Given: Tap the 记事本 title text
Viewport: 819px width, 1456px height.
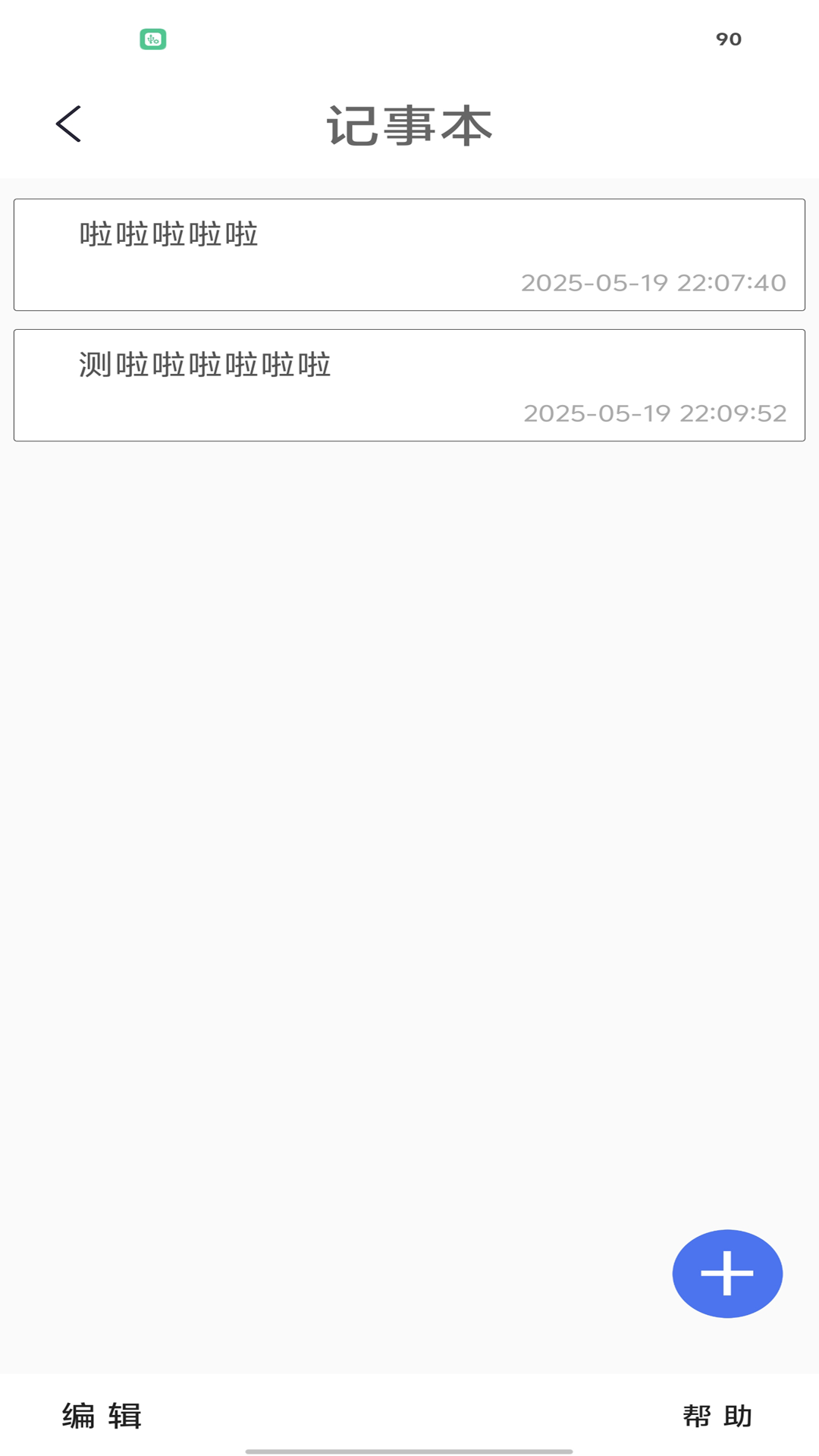Looking at the screenshot, I should click(x=409, y=125).
